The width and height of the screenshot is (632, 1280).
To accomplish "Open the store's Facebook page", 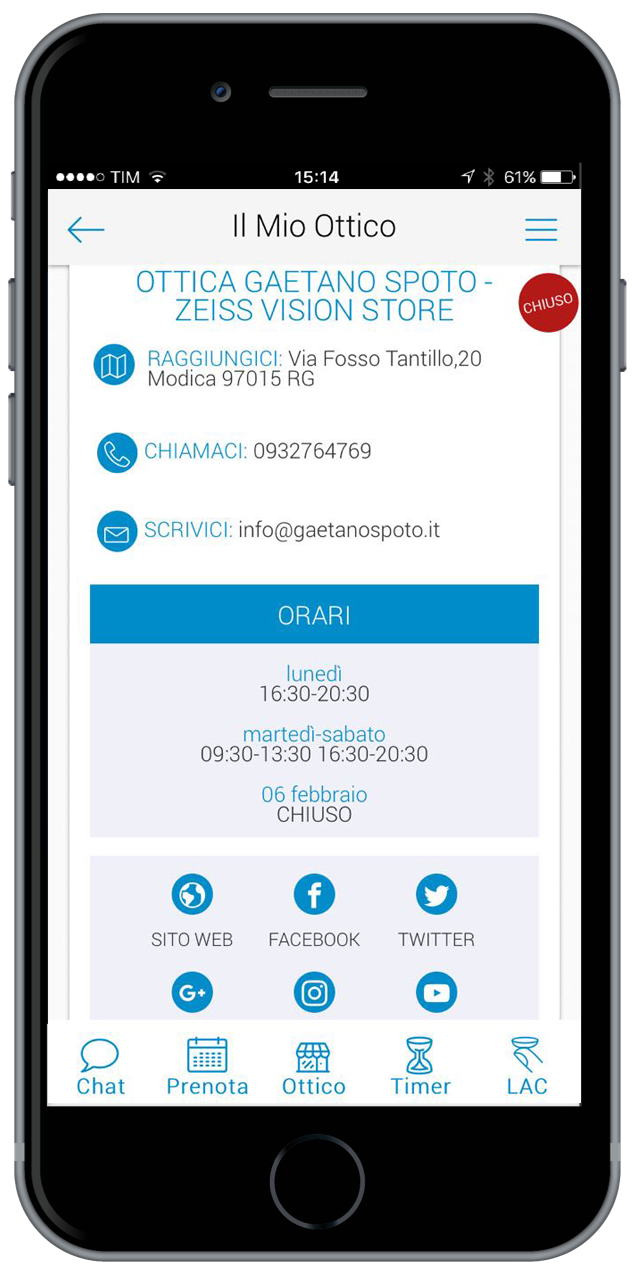I will tap(314, 911).
